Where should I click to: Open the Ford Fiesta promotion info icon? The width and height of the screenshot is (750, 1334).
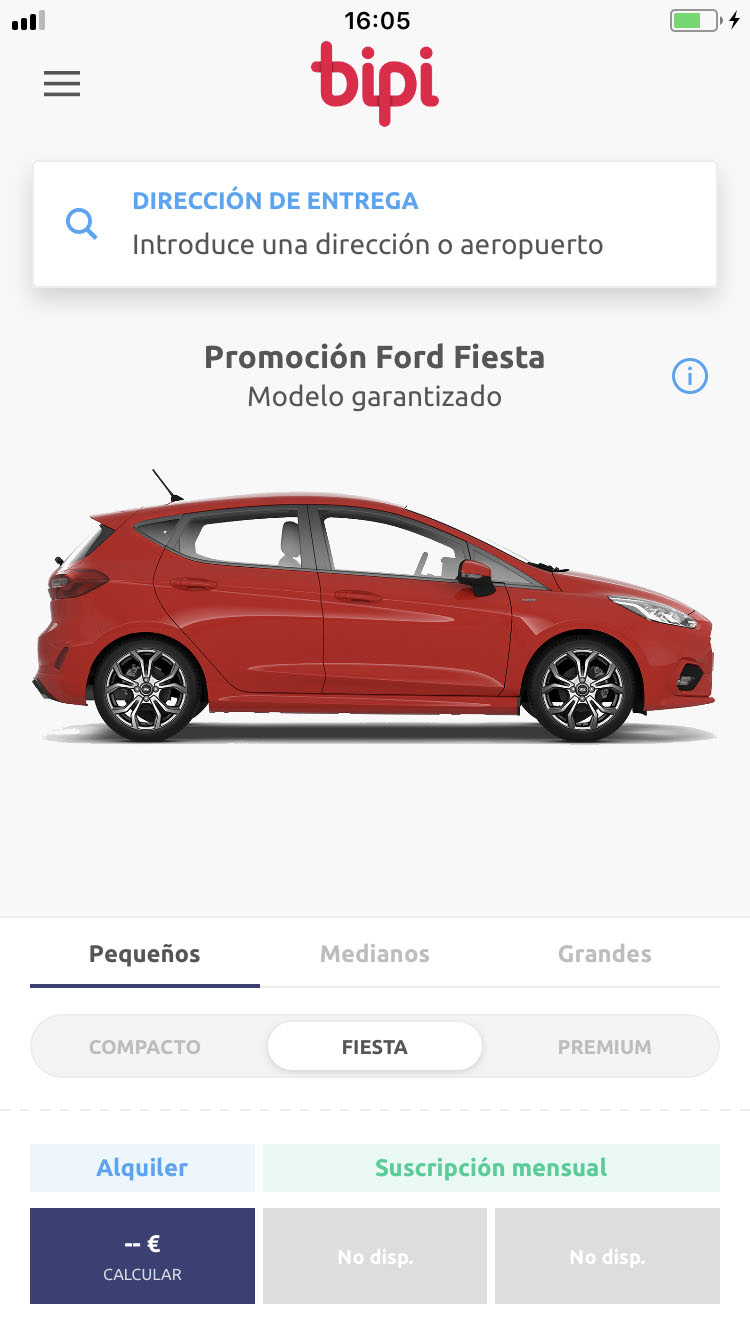(690, 377)
